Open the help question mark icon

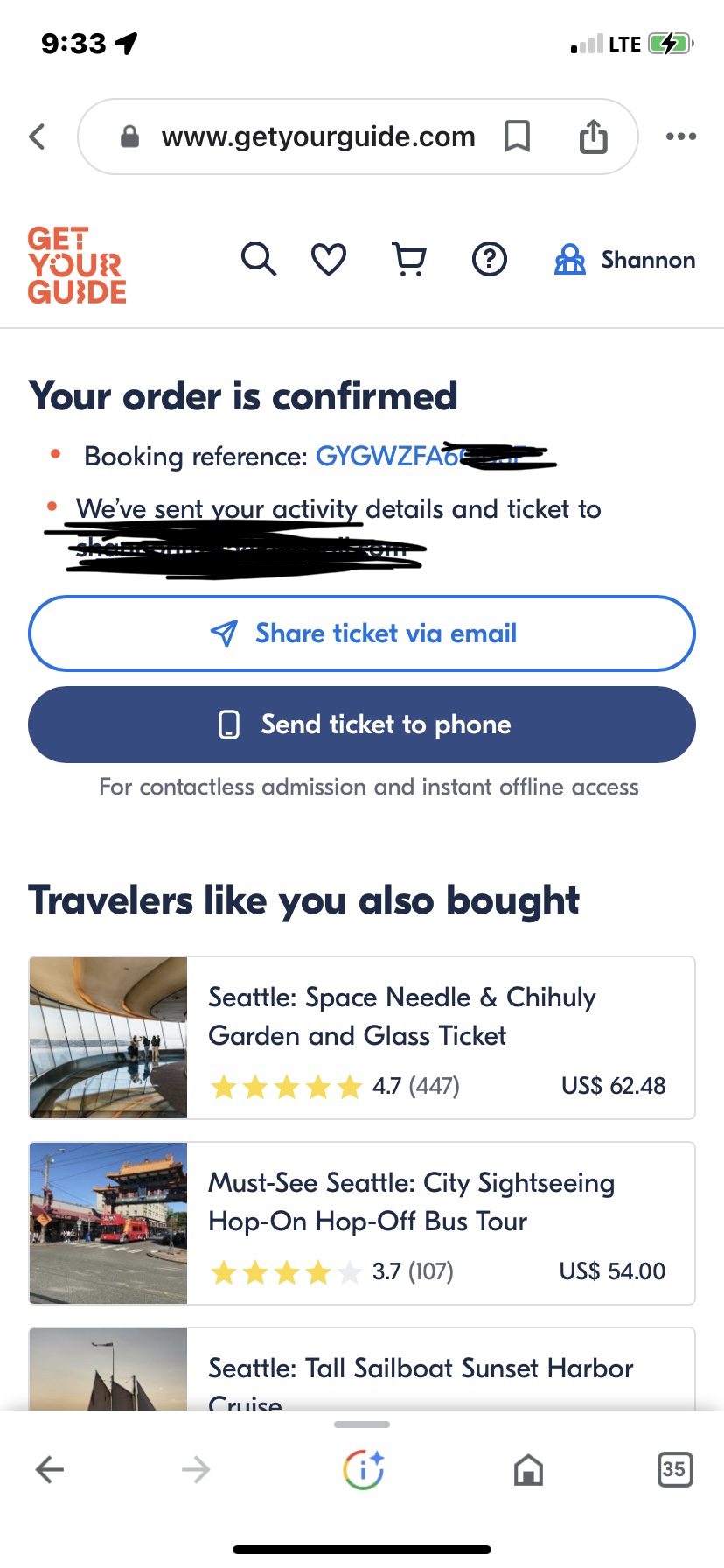click(x=489, y=259)
